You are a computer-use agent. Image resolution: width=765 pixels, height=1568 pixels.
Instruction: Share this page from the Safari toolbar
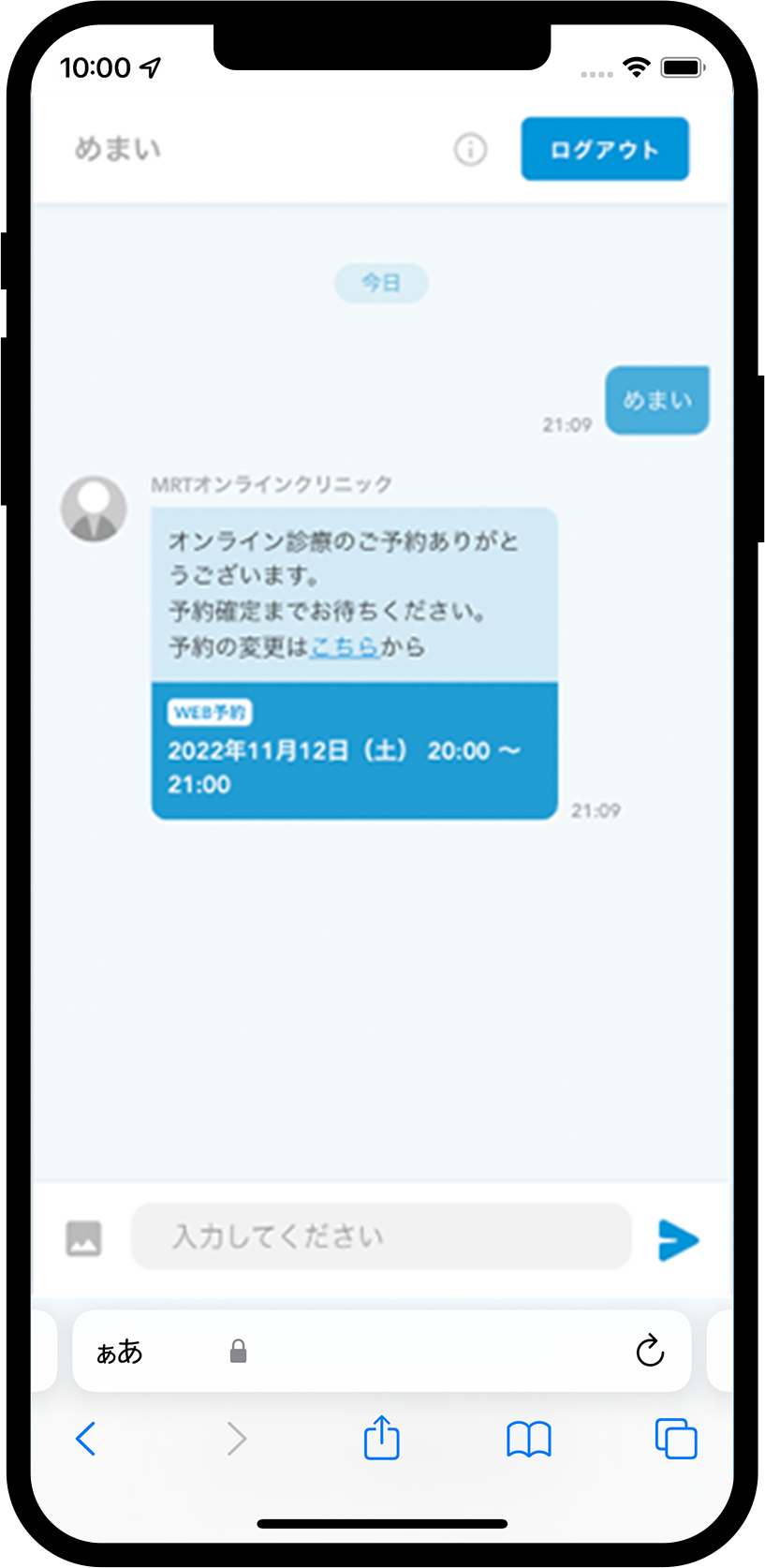pyautogui.click(x=381, y=1437)
